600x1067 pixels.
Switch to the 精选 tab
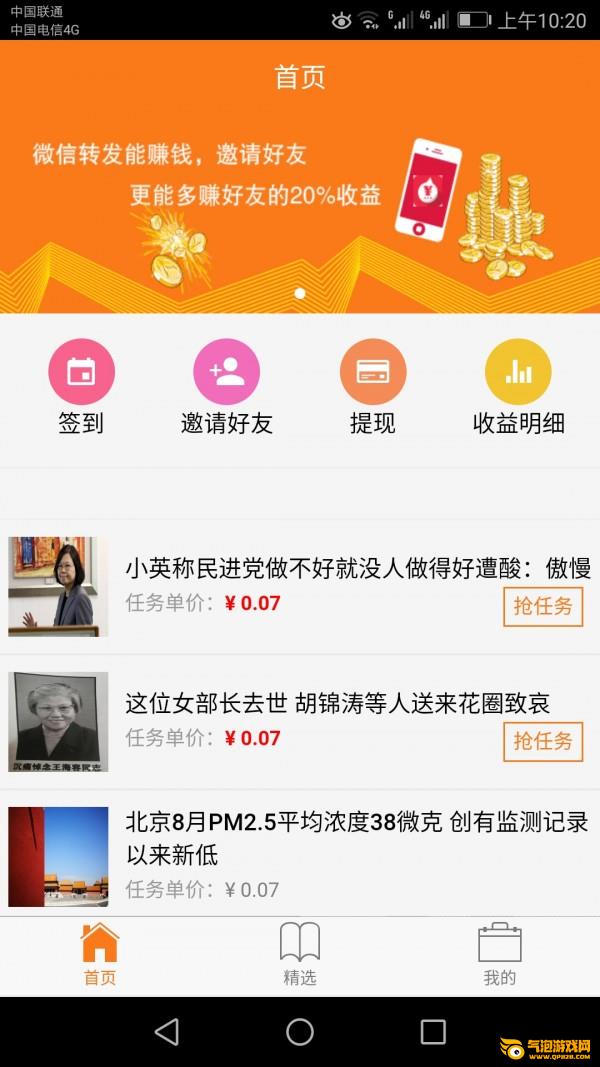(300, 955)
